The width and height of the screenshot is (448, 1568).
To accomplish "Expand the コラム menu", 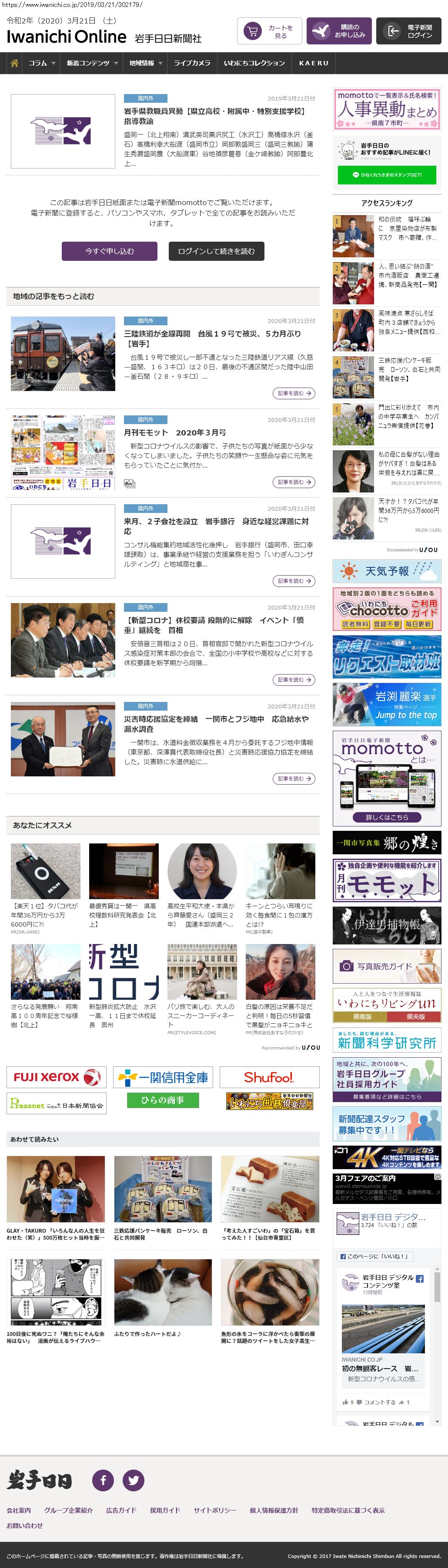I will click(x=41, y=63).
